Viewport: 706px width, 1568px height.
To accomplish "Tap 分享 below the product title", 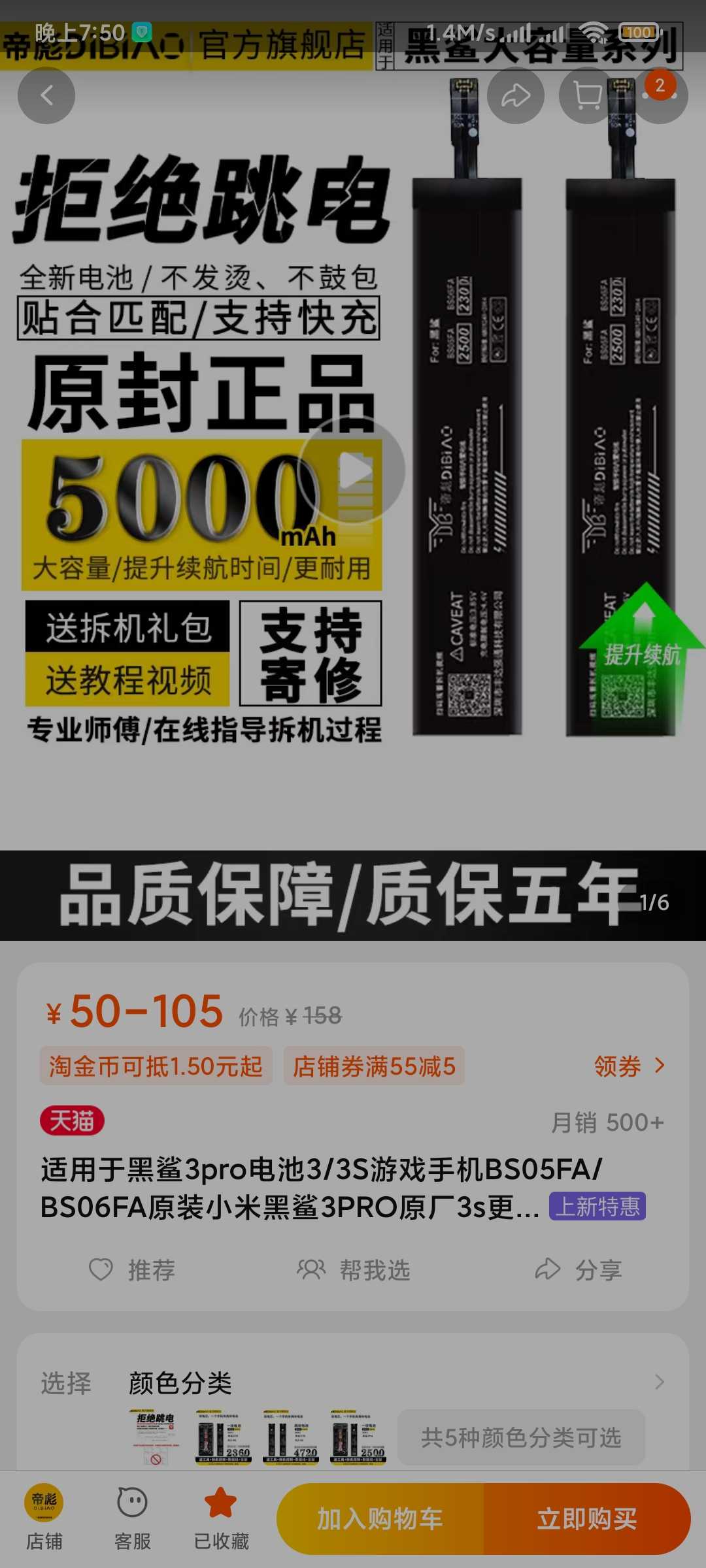I will point(578,1269).
